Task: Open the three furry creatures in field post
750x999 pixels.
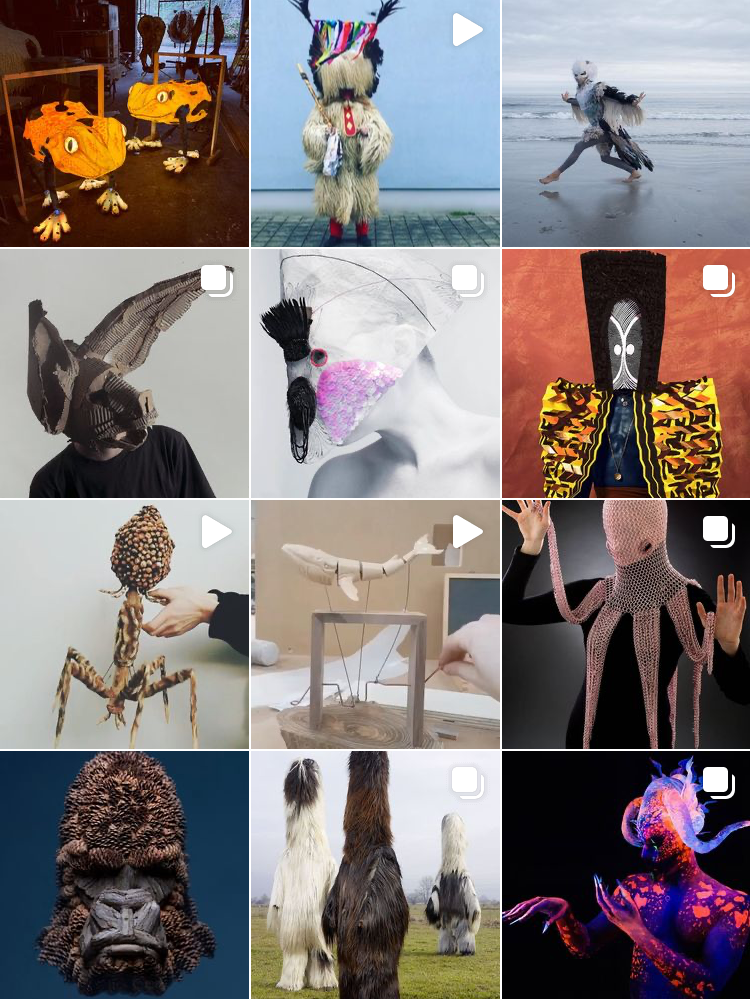Action: [x=375, y=876]
